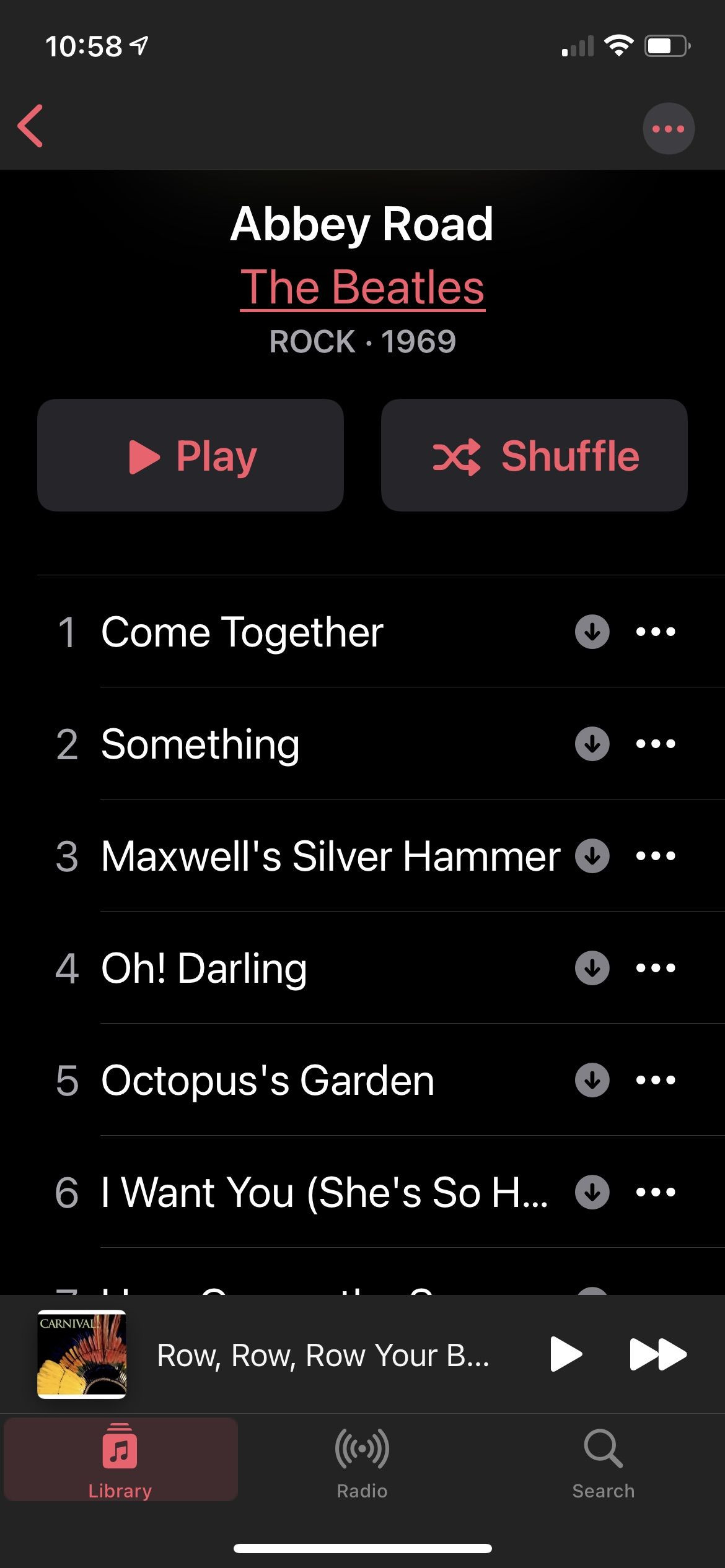725x1568 pixels.
Task: Open options for "Something"
Action: coord(655,744)
